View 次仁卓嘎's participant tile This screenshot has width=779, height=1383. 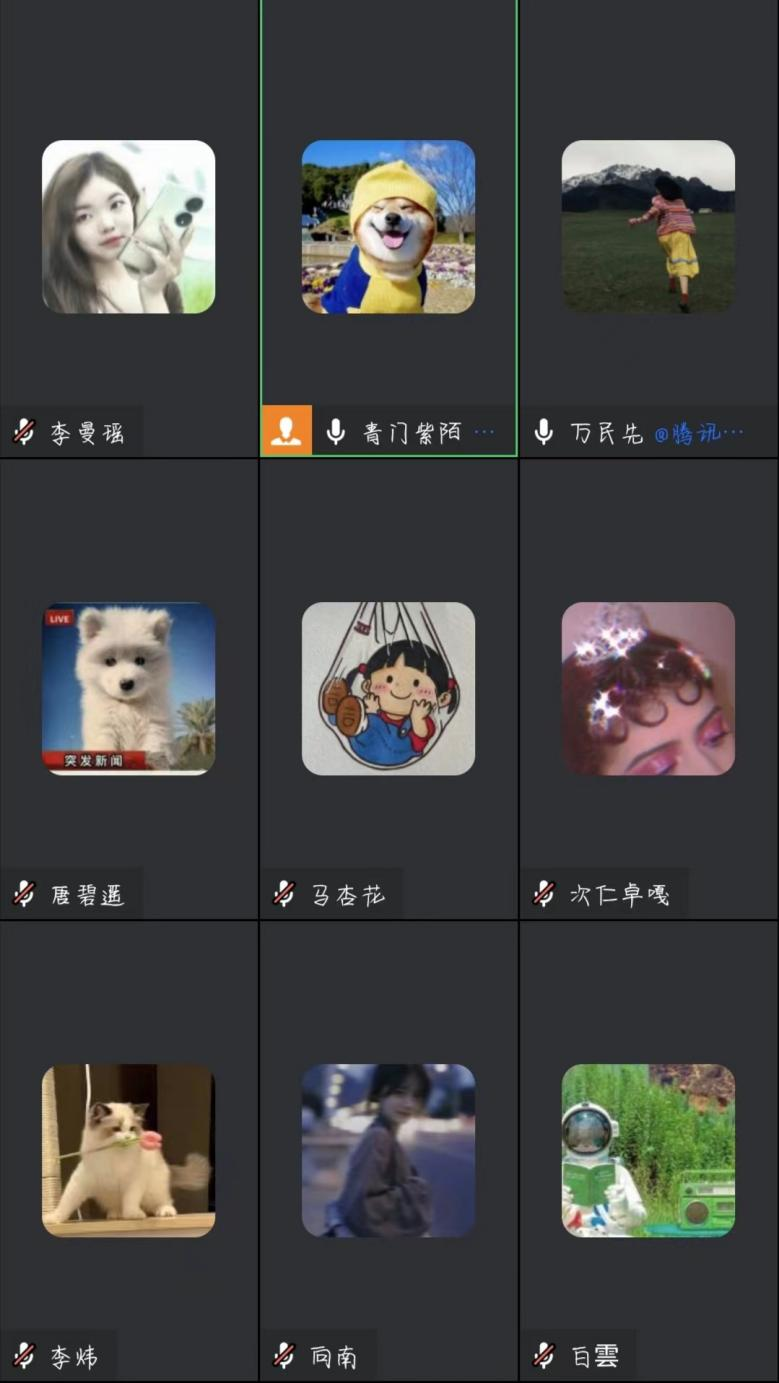click(x=648, y=688)
